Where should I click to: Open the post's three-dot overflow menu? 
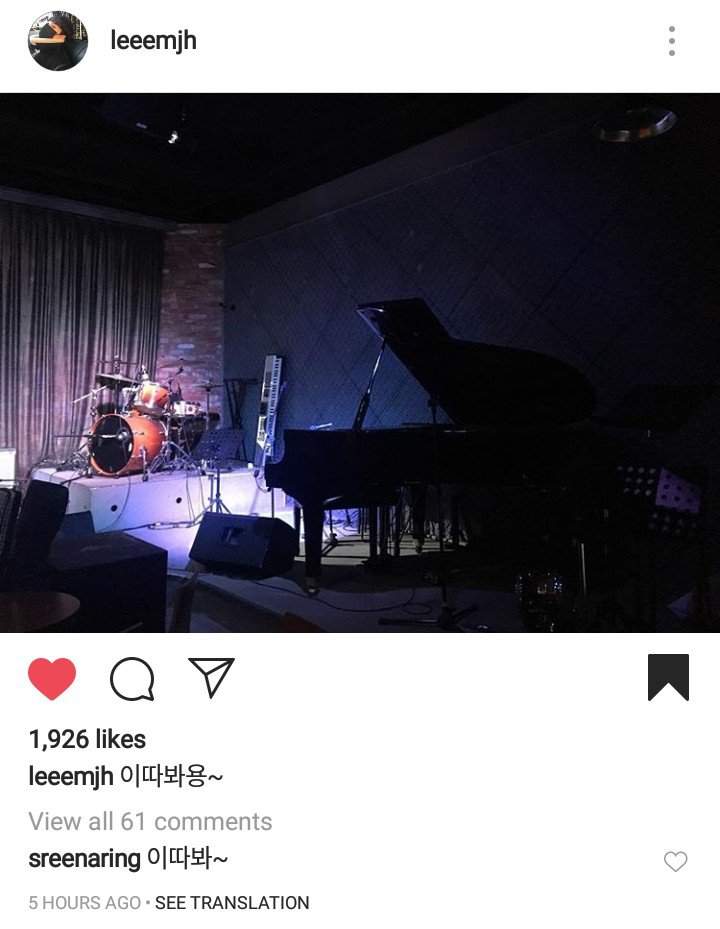coord(672,41)
